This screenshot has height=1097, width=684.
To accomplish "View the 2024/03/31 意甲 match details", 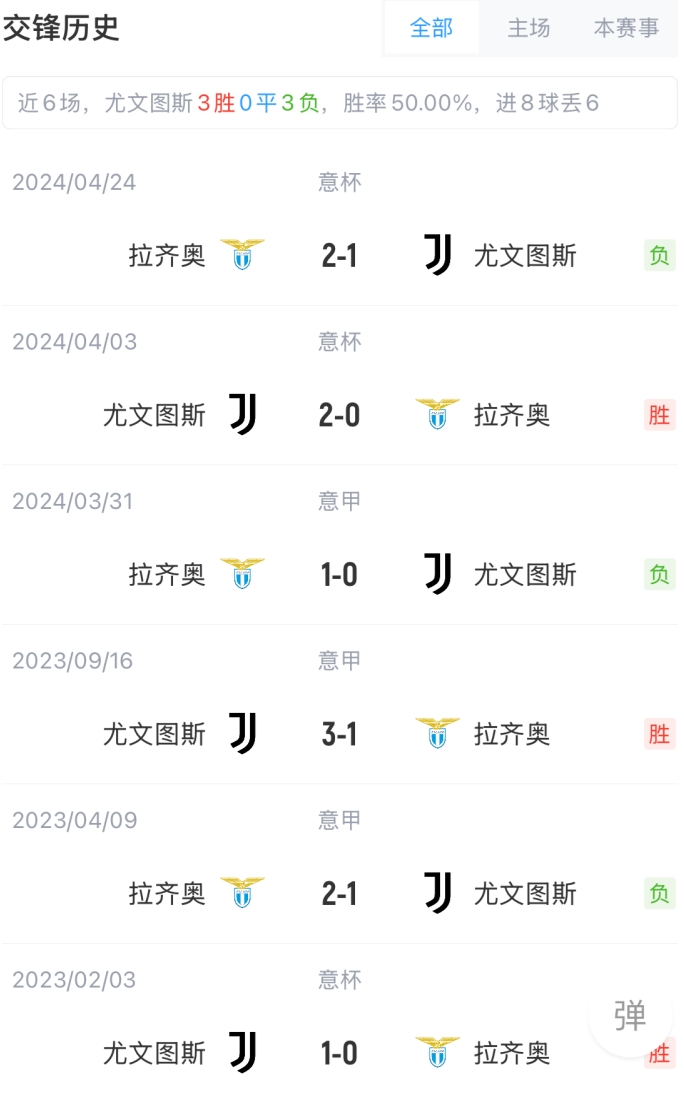I will click(x=340, y=545).
